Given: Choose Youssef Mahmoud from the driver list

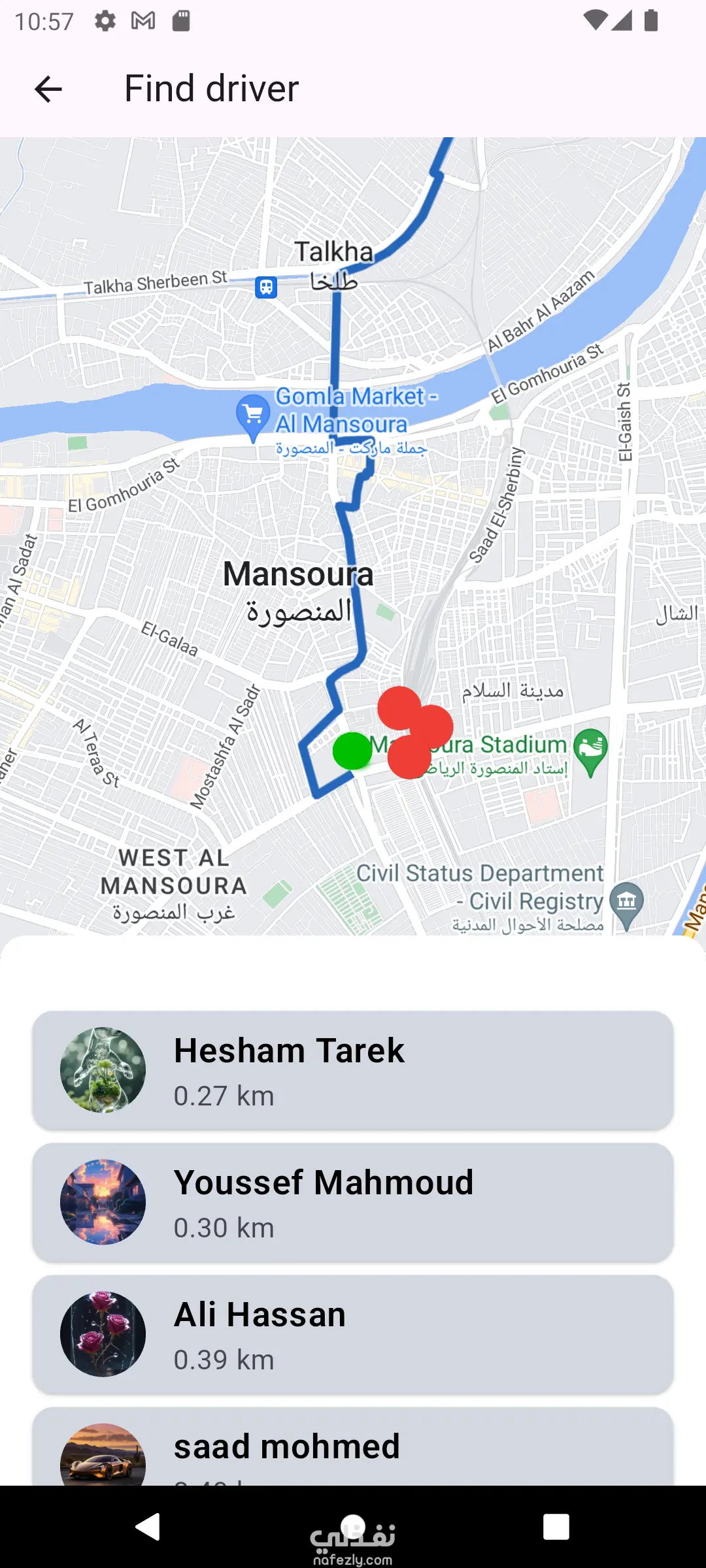Looking at the screenshot, I should 353,1202.
